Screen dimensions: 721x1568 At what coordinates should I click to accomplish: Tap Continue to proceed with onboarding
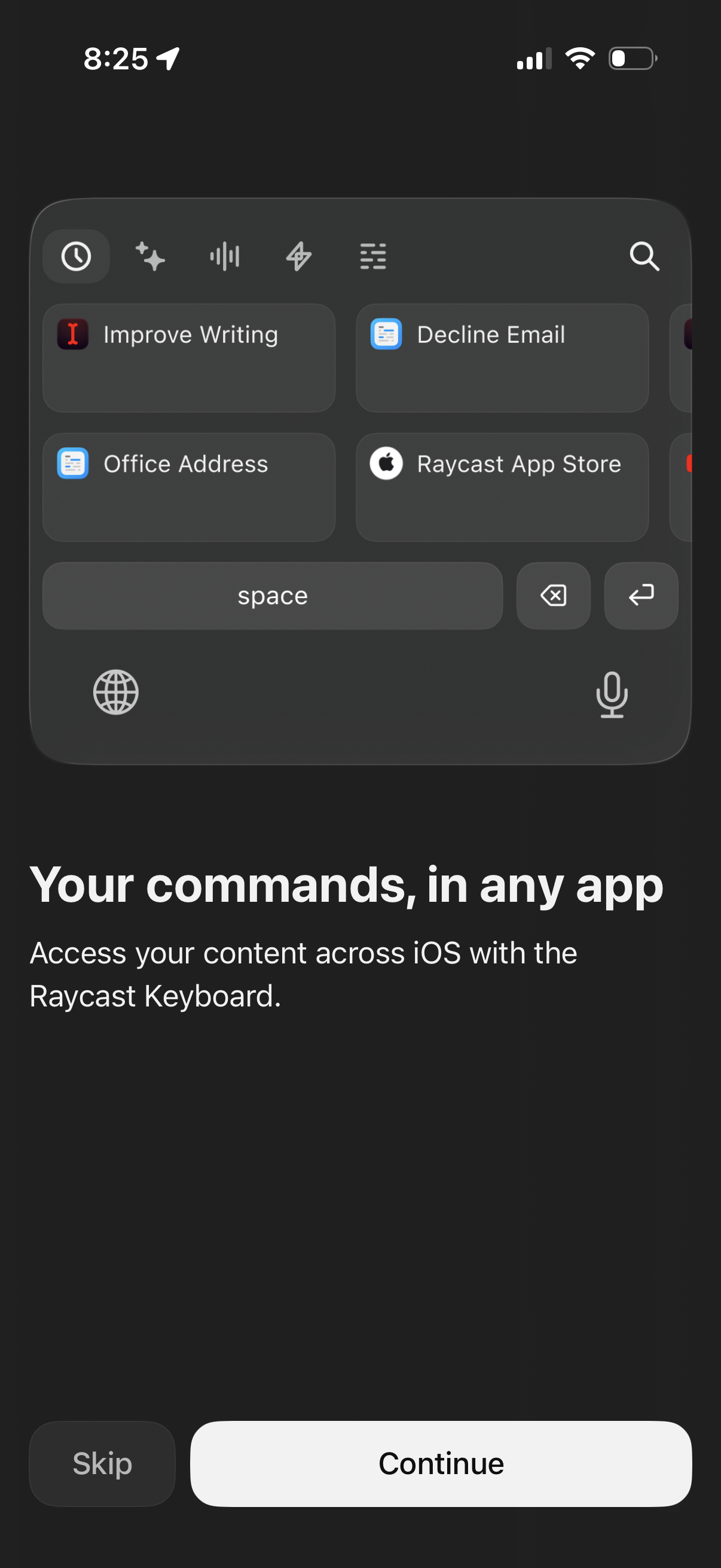(x=441, y=1463)
